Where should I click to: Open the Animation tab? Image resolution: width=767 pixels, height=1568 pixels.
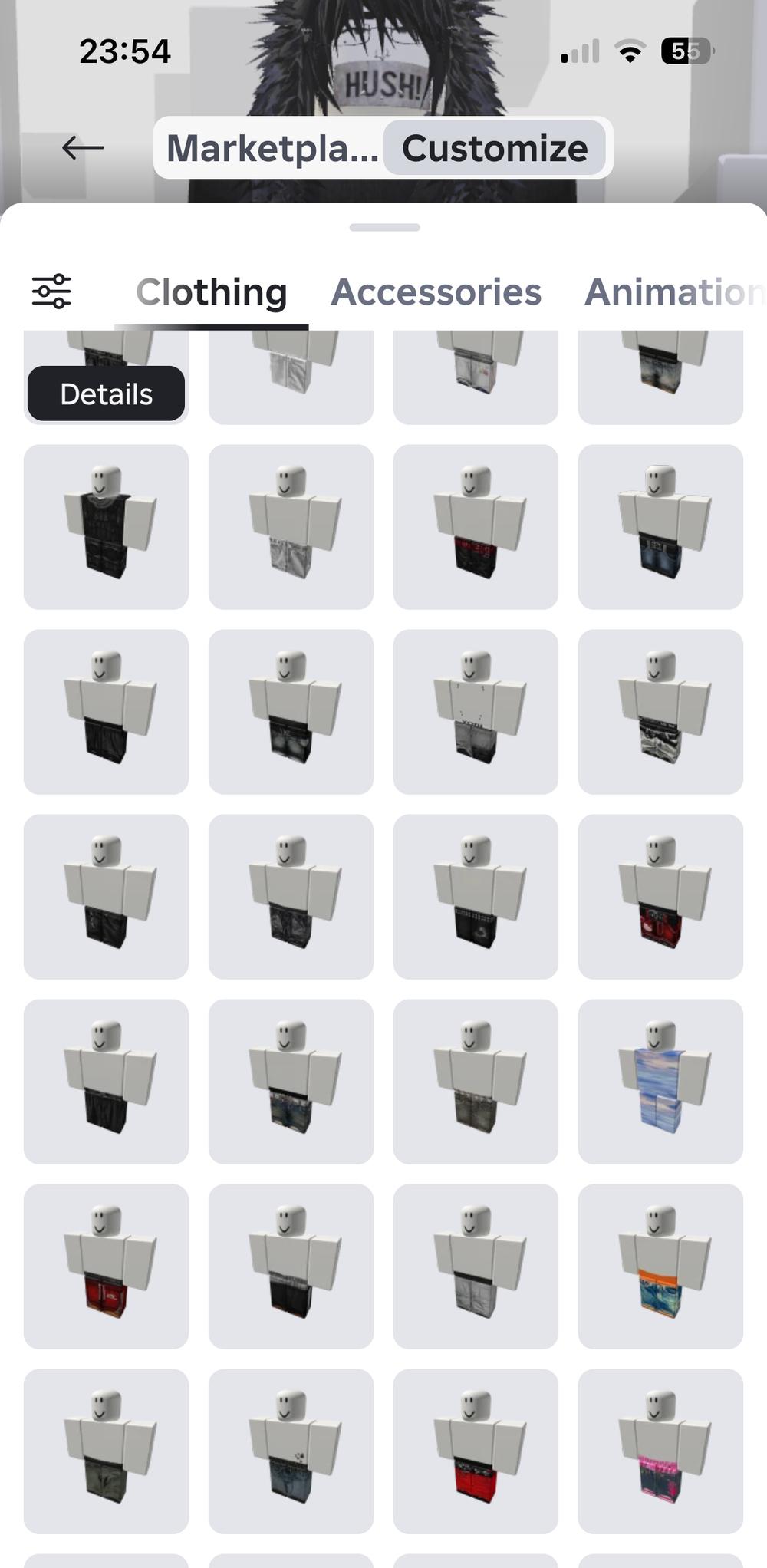[673, 292]
